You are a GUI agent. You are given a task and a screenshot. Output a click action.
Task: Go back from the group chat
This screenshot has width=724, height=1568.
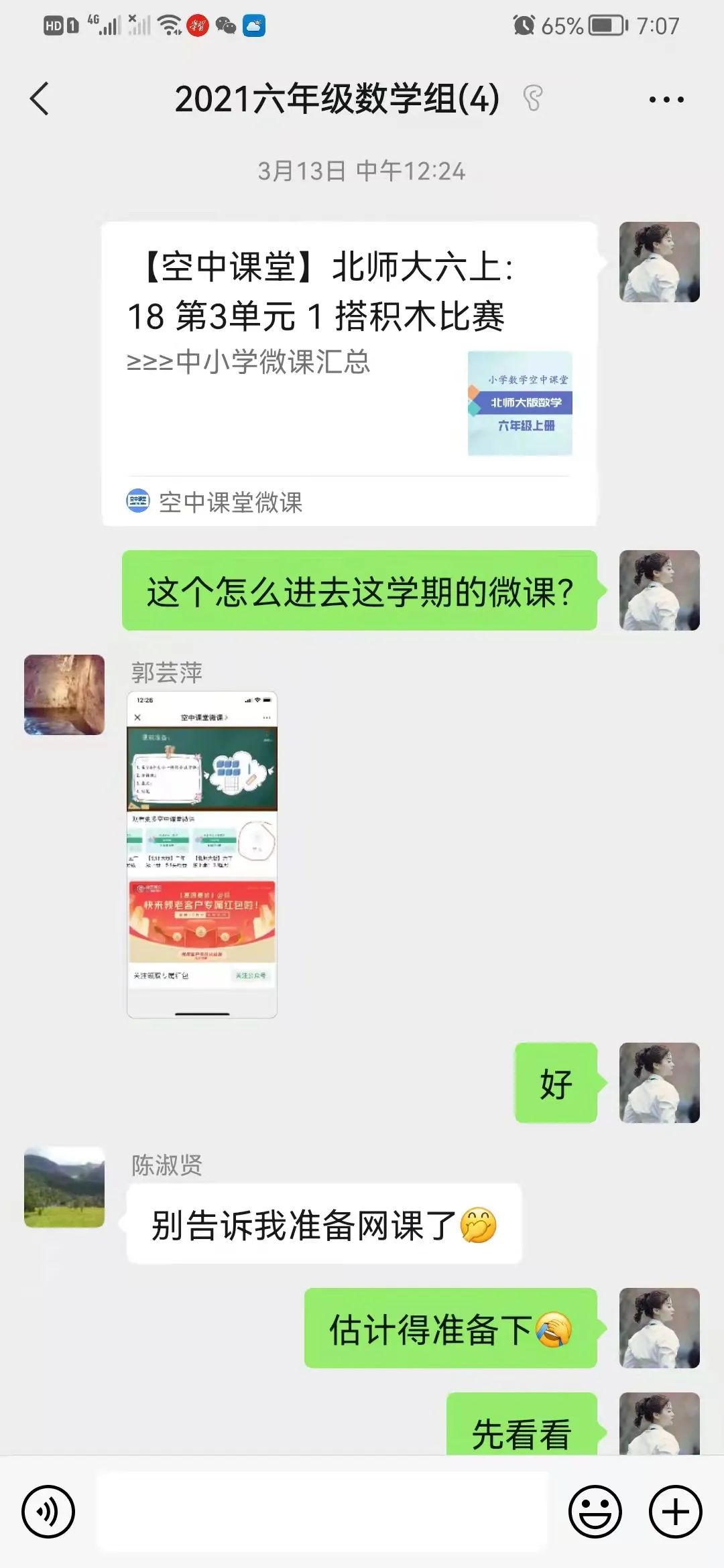(40, 99)
